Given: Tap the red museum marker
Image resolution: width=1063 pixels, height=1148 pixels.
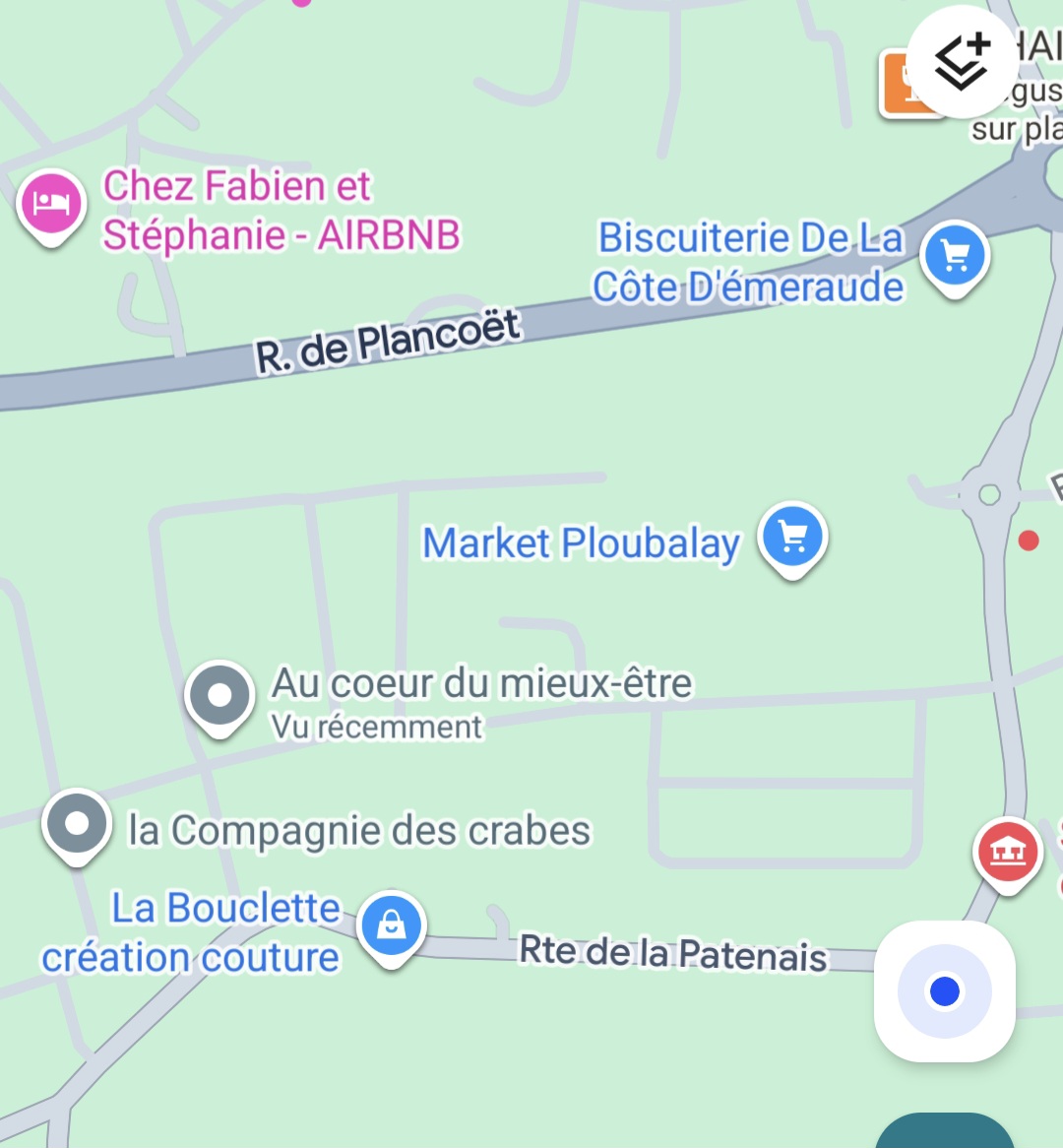Looking at the screenshot, I should (x=1007, y=852).
